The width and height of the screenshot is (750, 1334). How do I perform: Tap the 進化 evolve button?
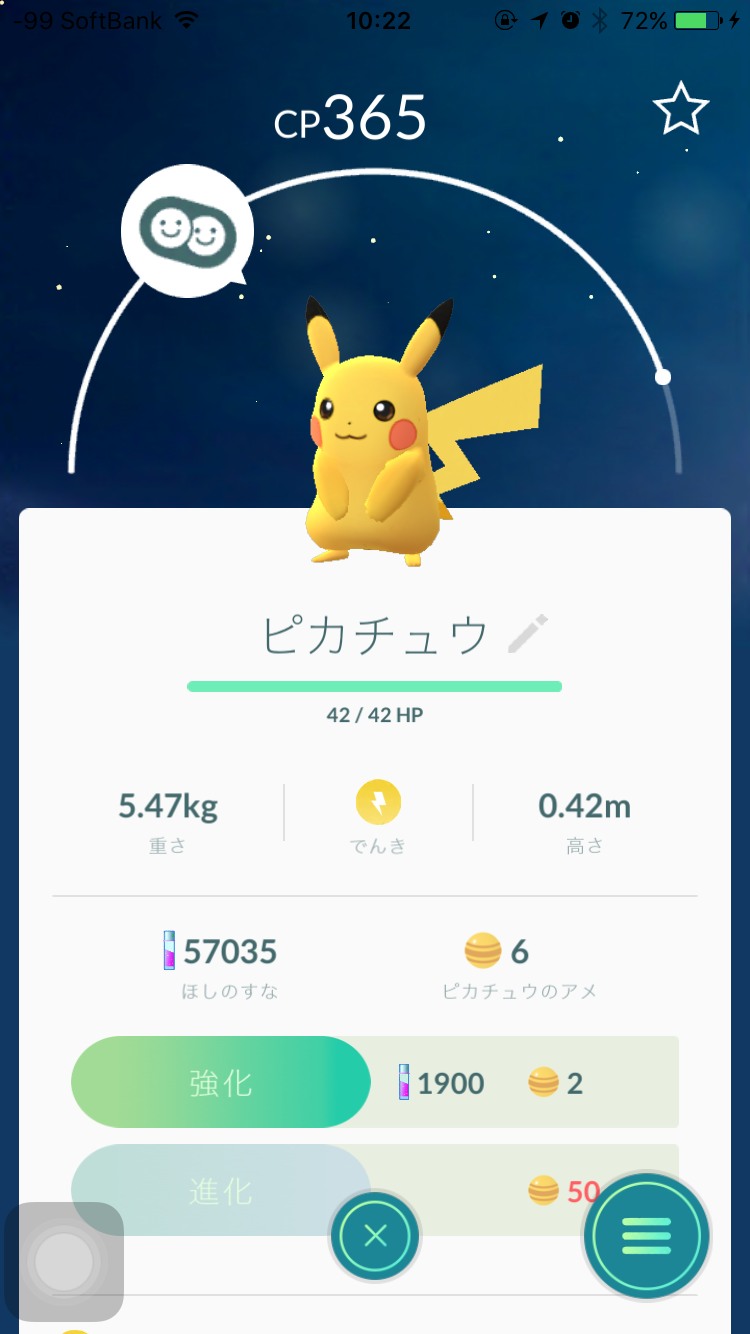(220, 1190)
